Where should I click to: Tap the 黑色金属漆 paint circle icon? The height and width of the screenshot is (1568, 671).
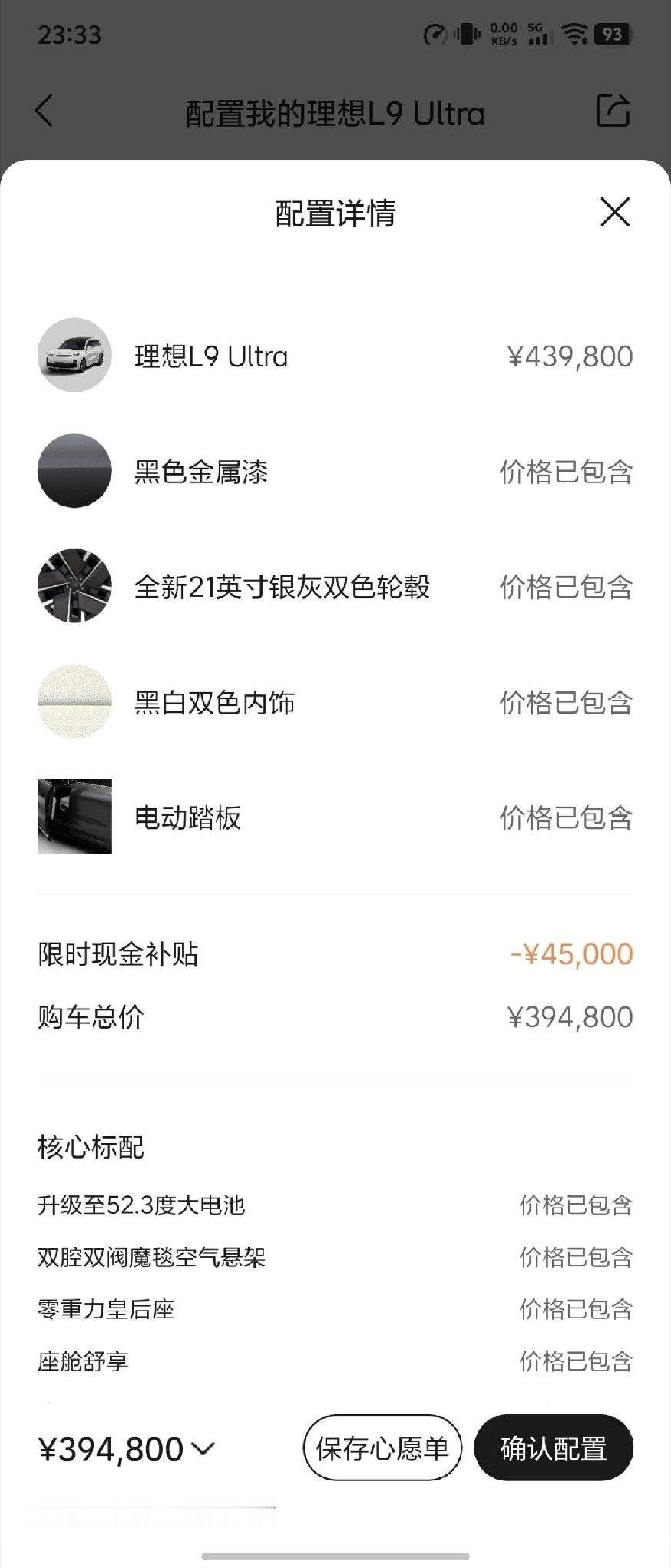click(x=74, y=470)
